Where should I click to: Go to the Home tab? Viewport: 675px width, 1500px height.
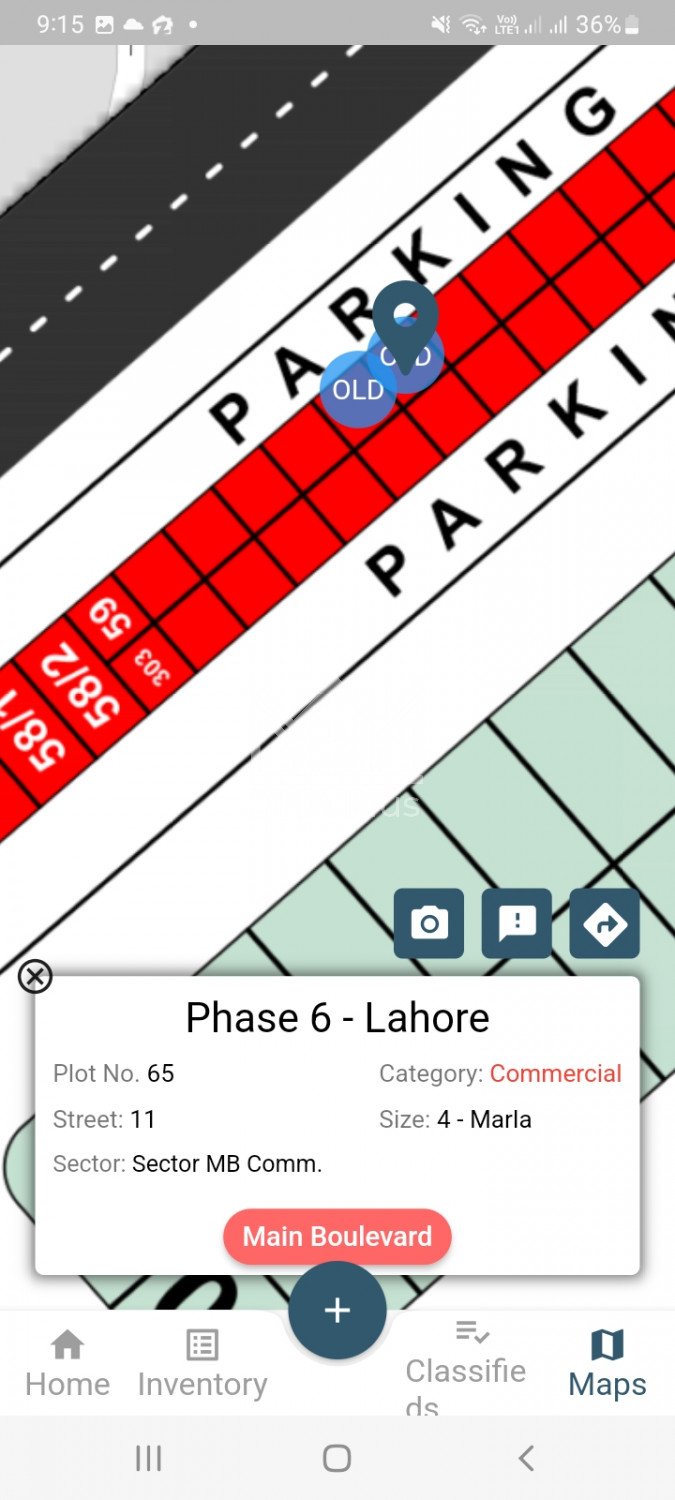(x=67, y=1364)
